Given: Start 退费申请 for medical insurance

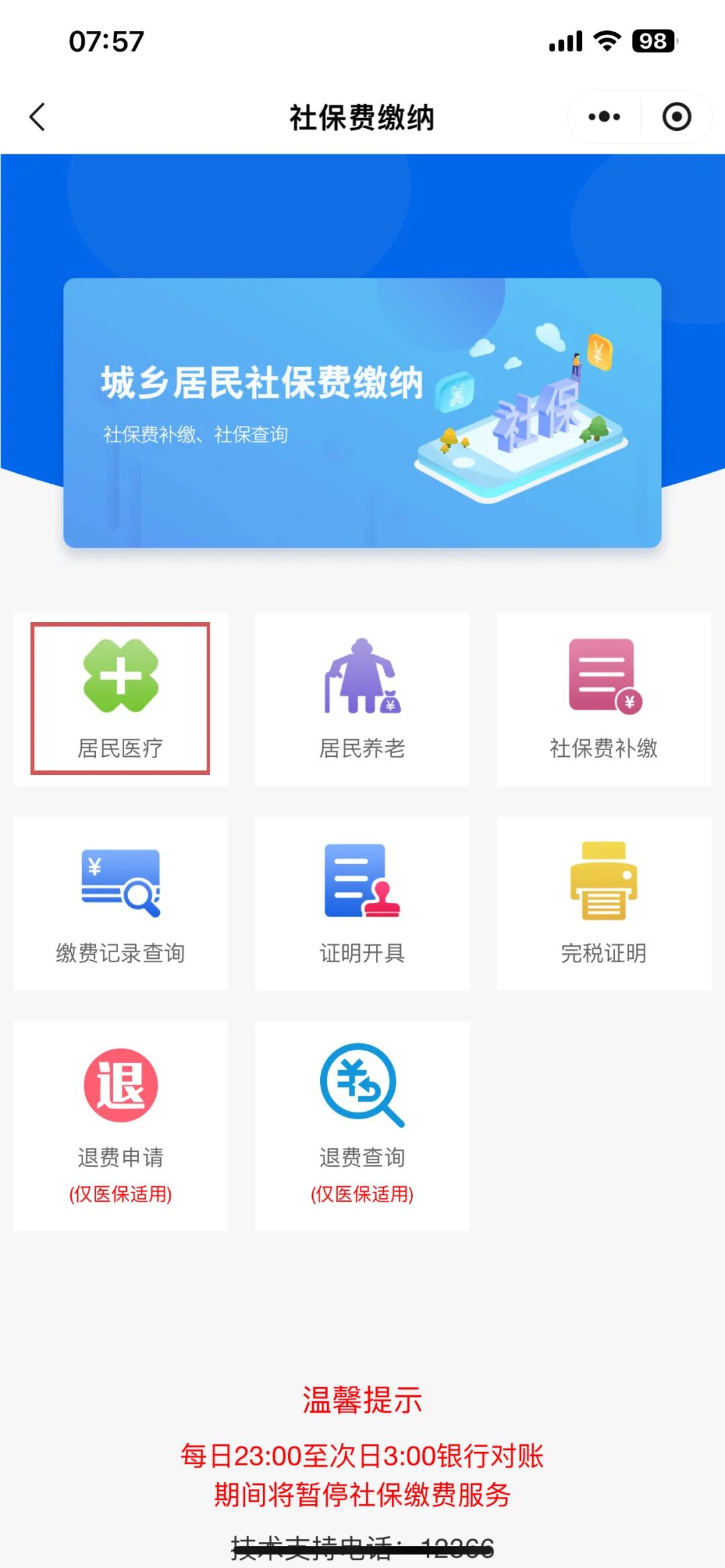Looking at the screenshot, I should pyautogui.click(x=121, y=1125).
